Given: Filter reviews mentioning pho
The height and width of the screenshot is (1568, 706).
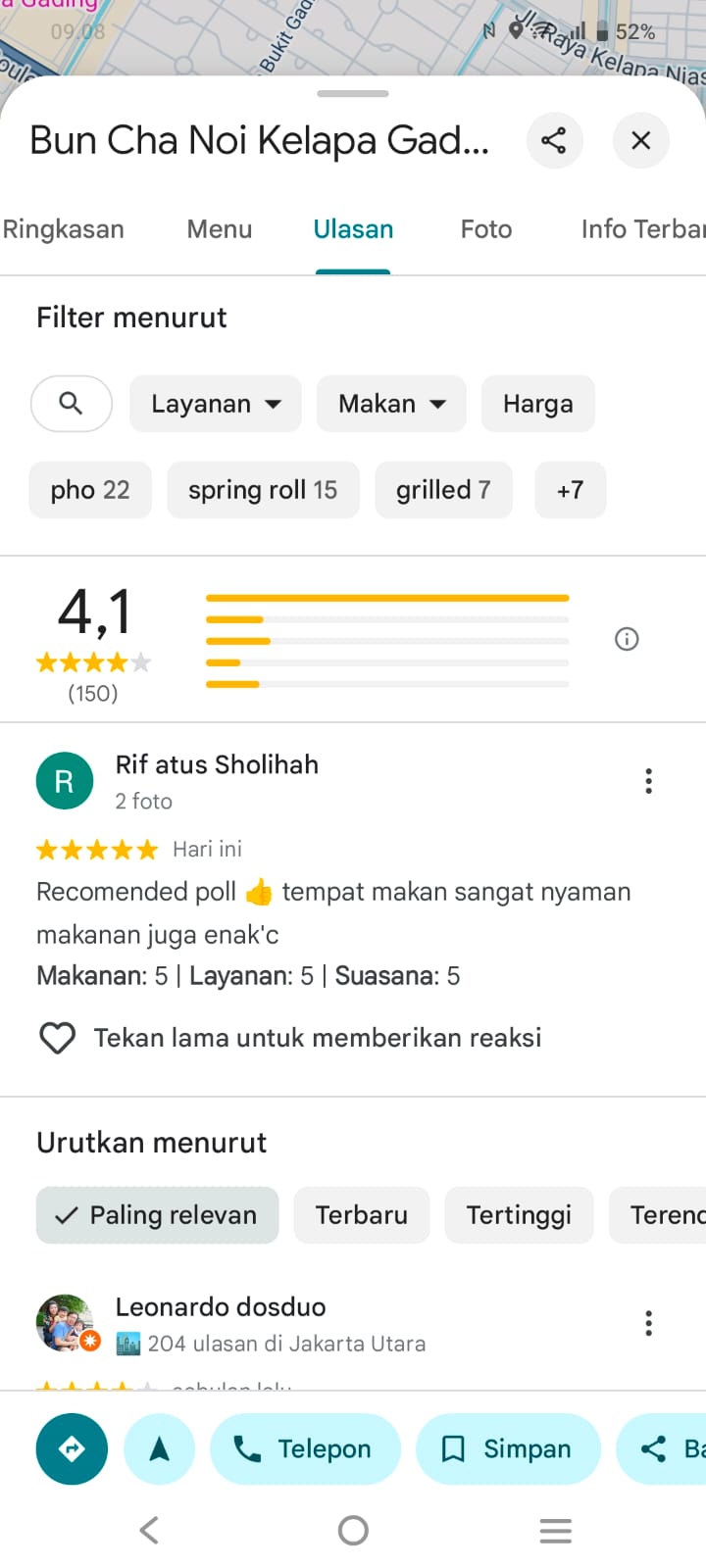Looking at the screenshot, I should 90,490.
